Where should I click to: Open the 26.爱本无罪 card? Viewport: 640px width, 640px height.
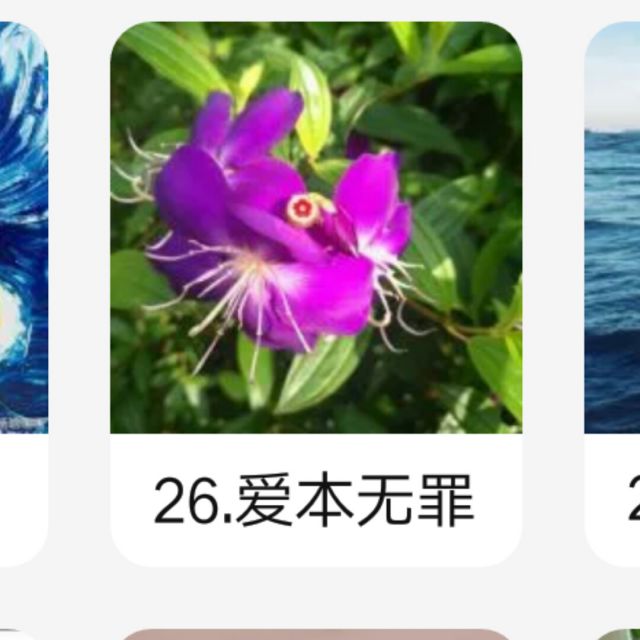pyautogui.click(x=316, y=294)
